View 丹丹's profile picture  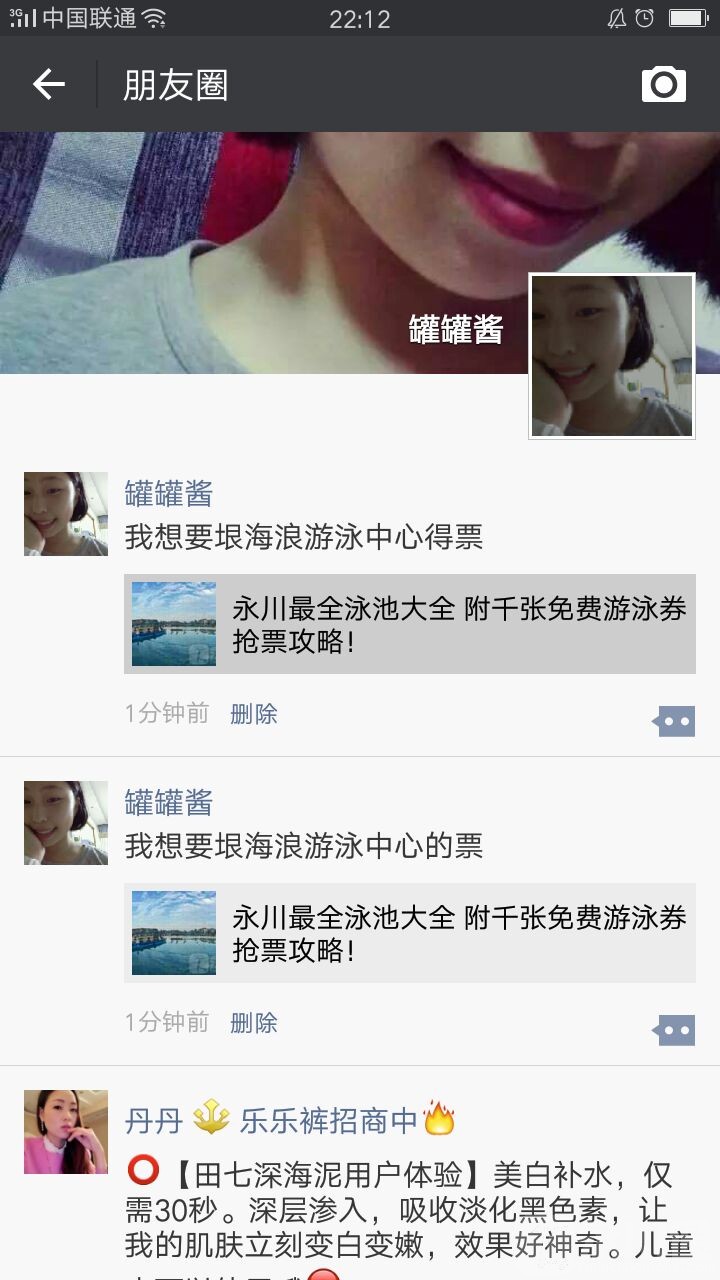pos(66,1132)
